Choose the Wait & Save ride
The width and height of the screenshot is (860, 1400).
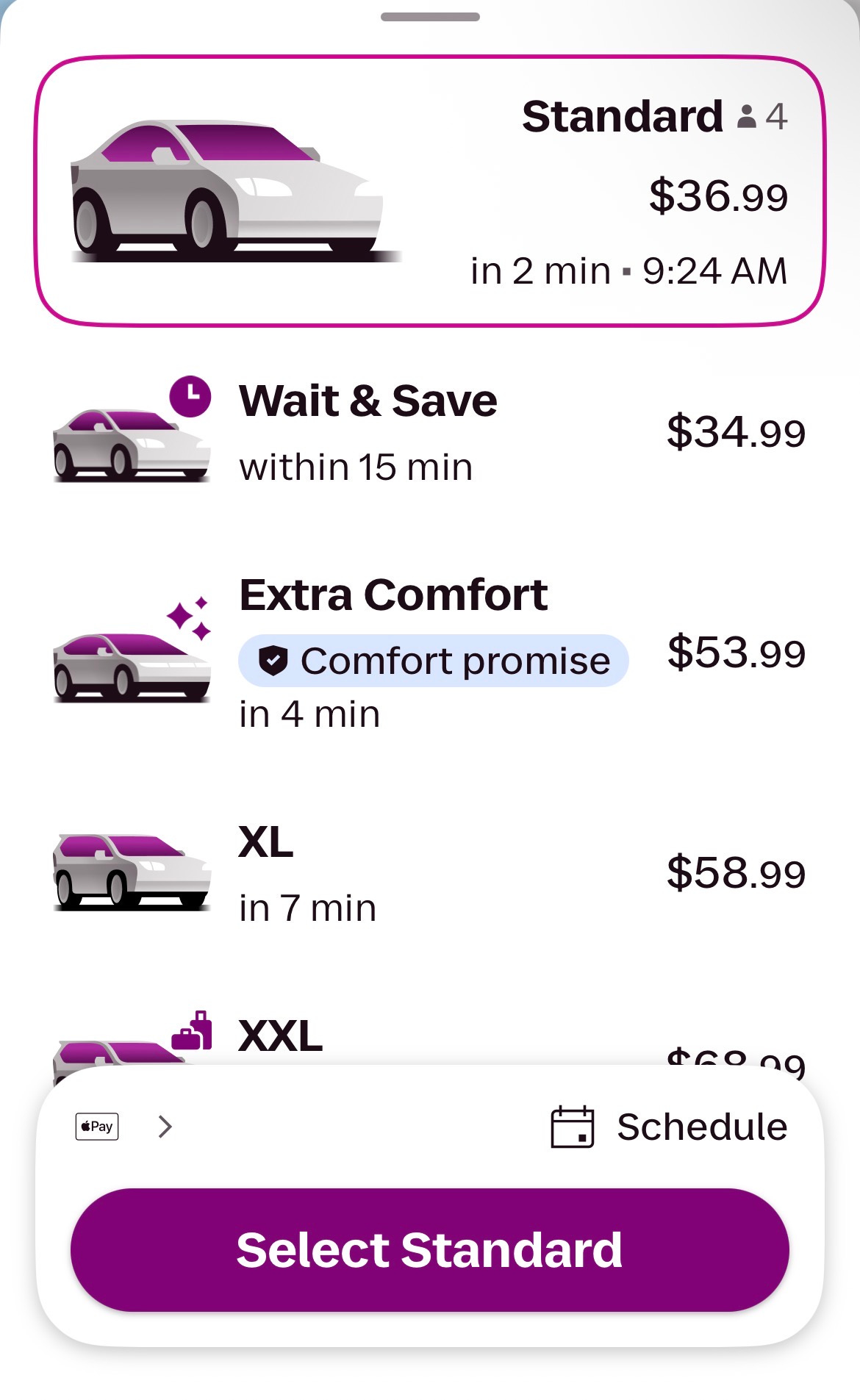coord(430,432)
